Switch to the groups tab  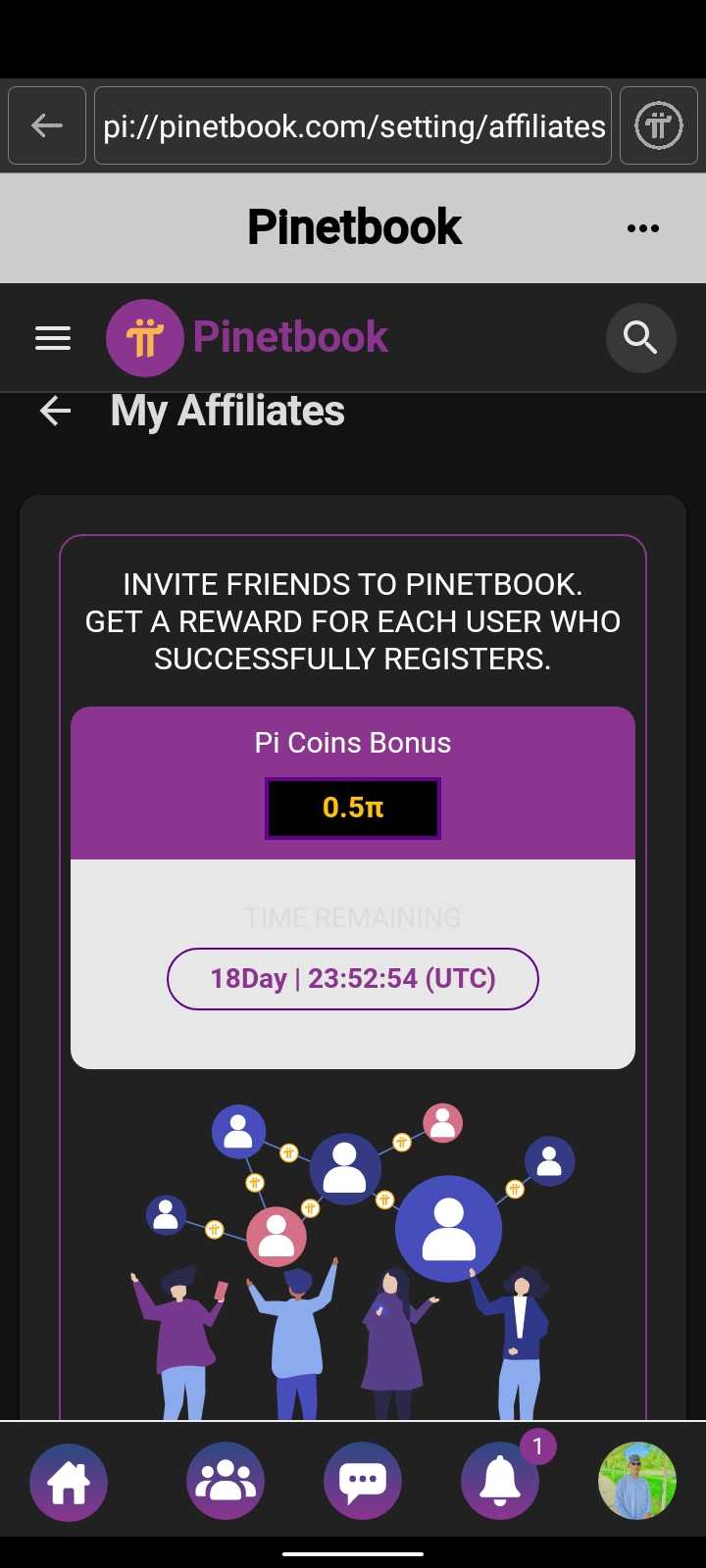(x=226, y=1481)
